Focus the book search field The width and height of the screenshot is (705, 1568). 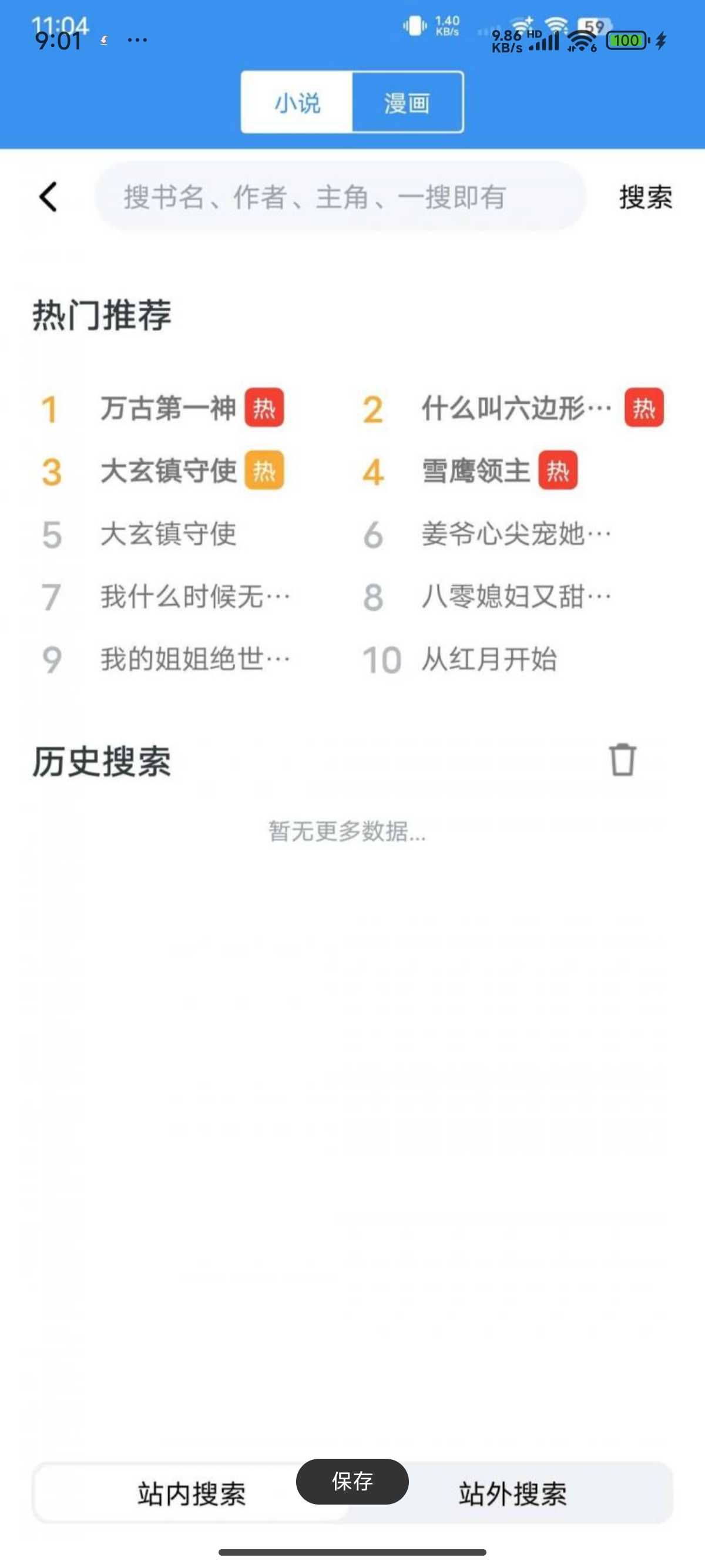340,197
